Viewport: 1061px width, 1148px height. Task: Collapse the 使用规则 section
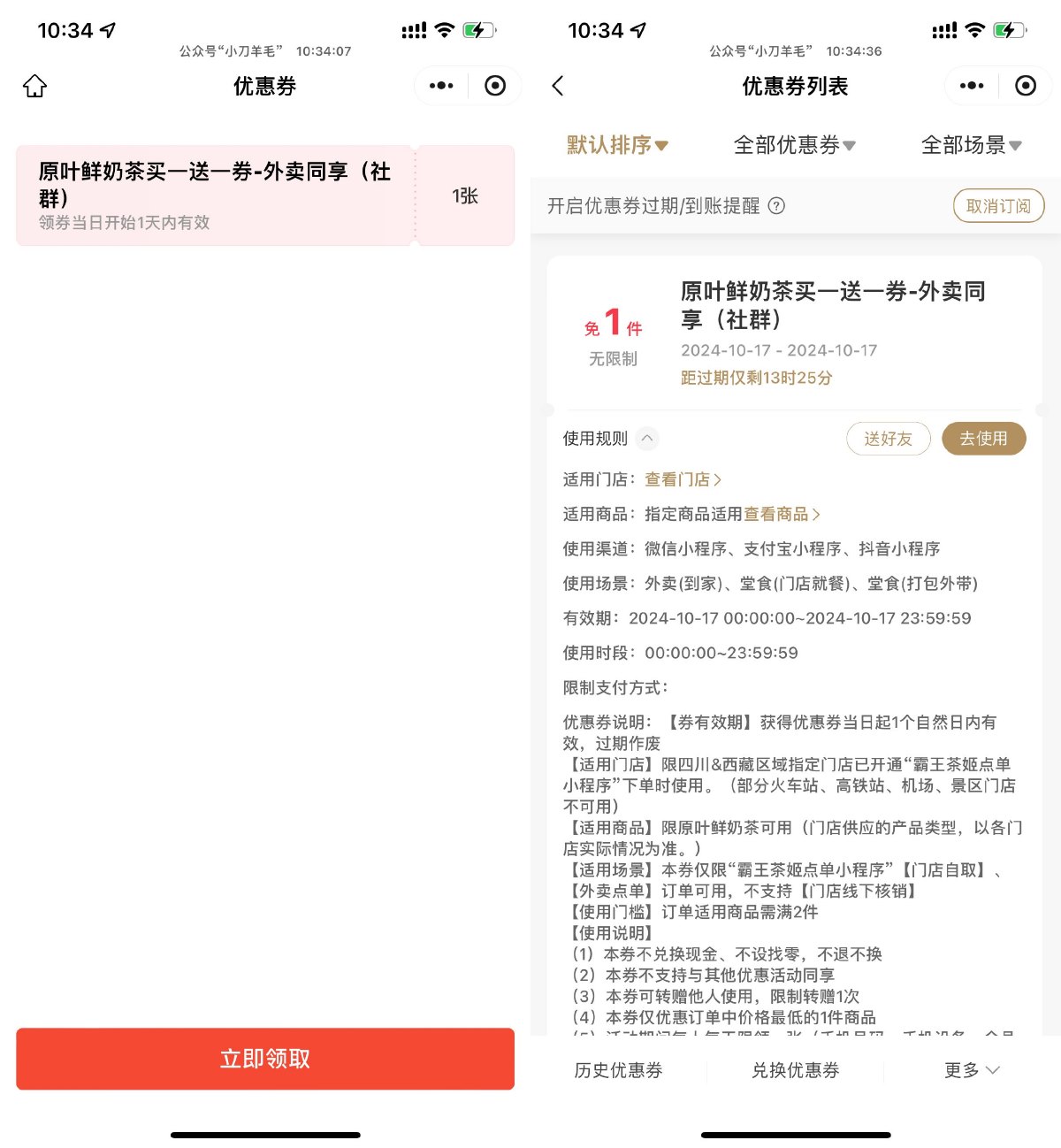[x=647, y=439]
